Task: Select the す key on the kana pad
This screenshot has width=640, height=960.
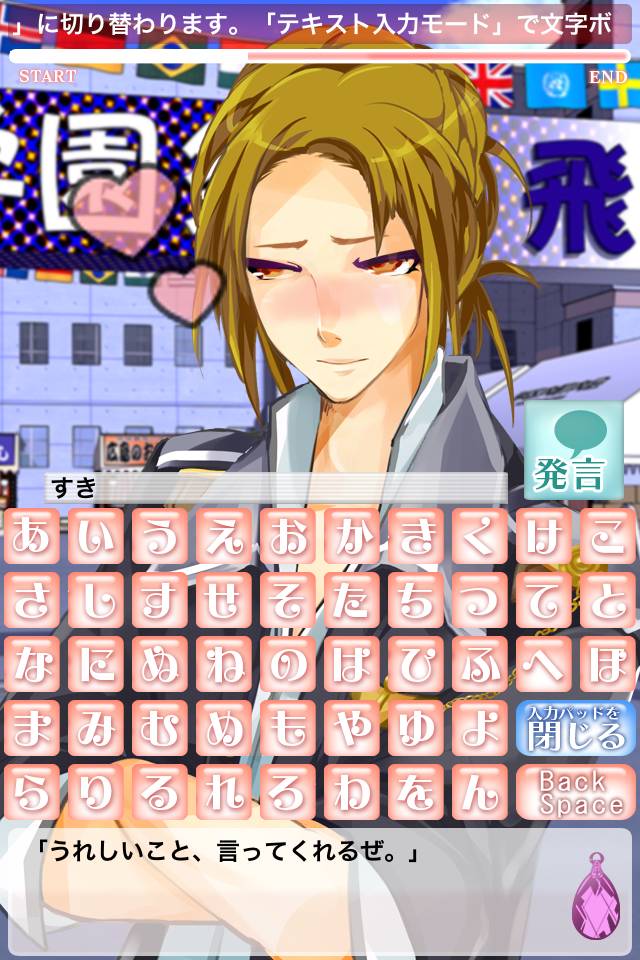Action: tap(161, 600)
